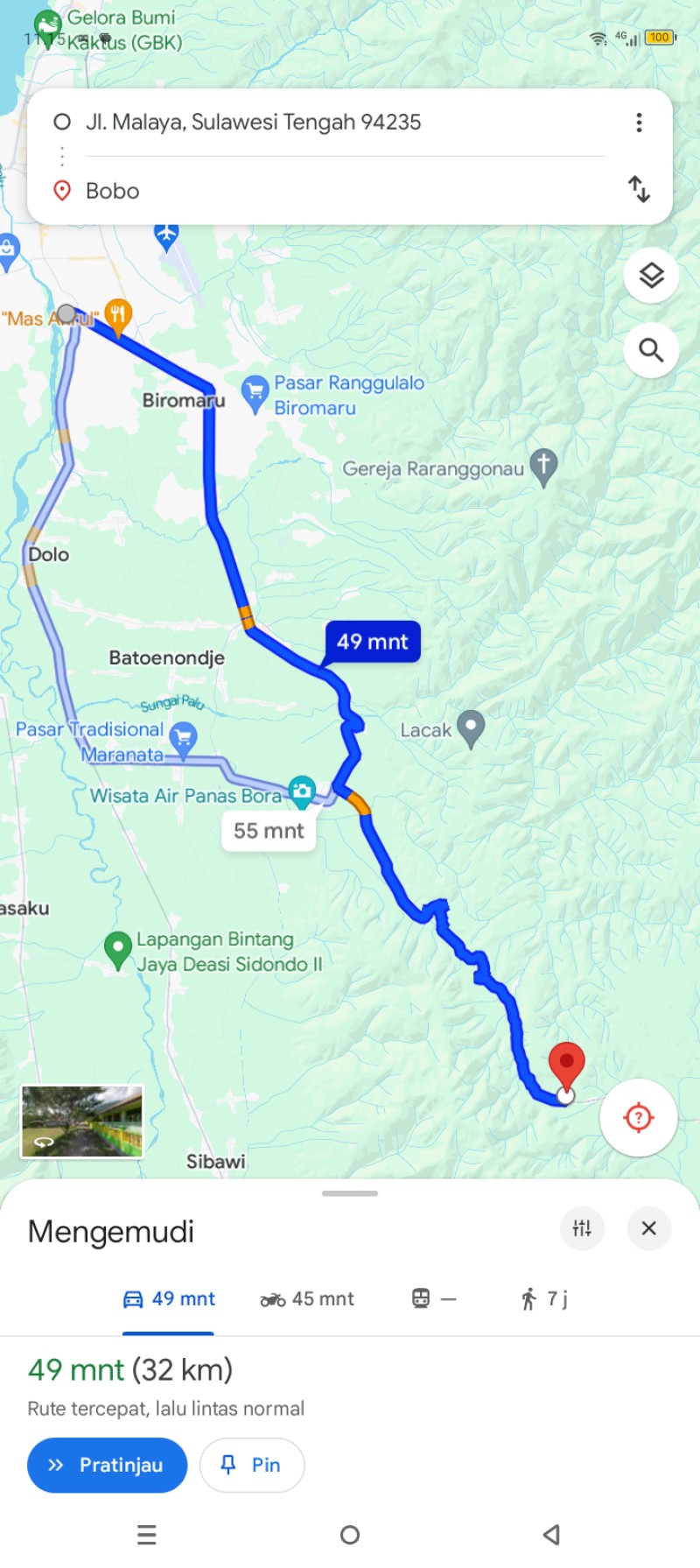Open map layers options
The width and height of the screenshot is (700, 1568).
(651, 276)
